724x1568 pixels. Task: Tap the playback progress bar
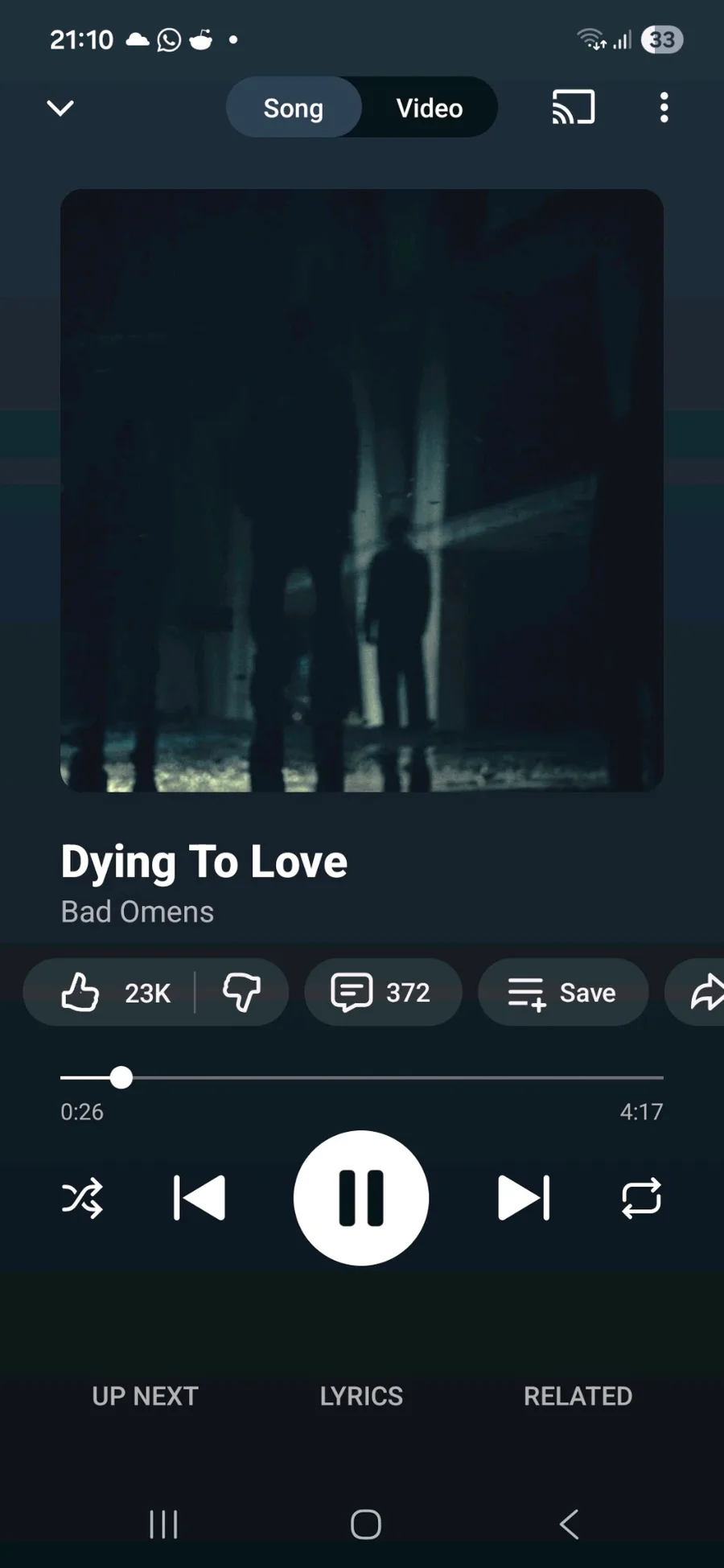(362, 1077)
